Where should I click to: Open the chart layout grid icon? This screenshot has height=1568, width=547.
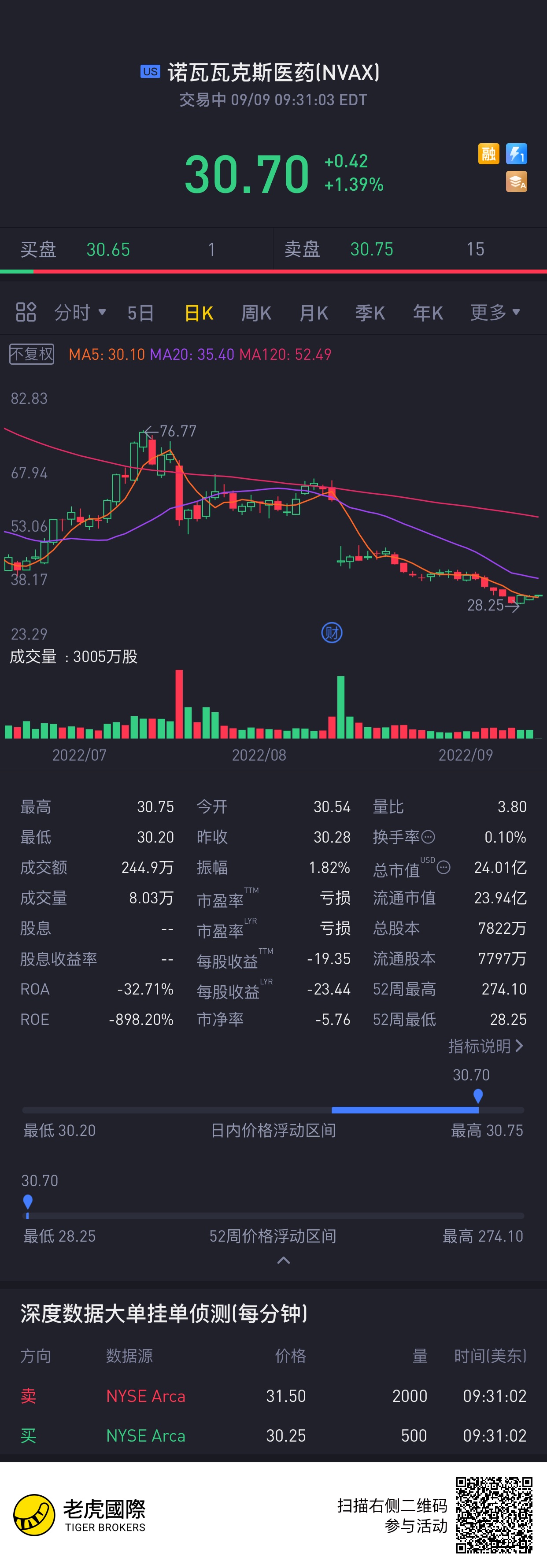pyautogui.click(x=26, y=312)
